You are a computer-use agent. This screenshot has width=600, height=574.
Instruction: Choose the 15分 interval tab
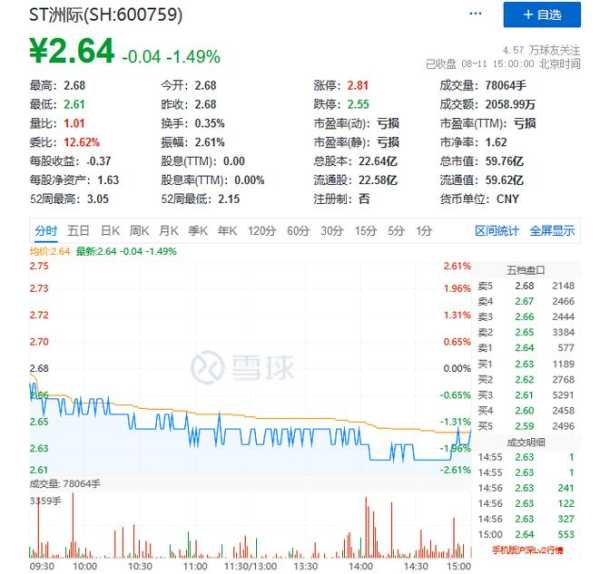click(364, 231)
